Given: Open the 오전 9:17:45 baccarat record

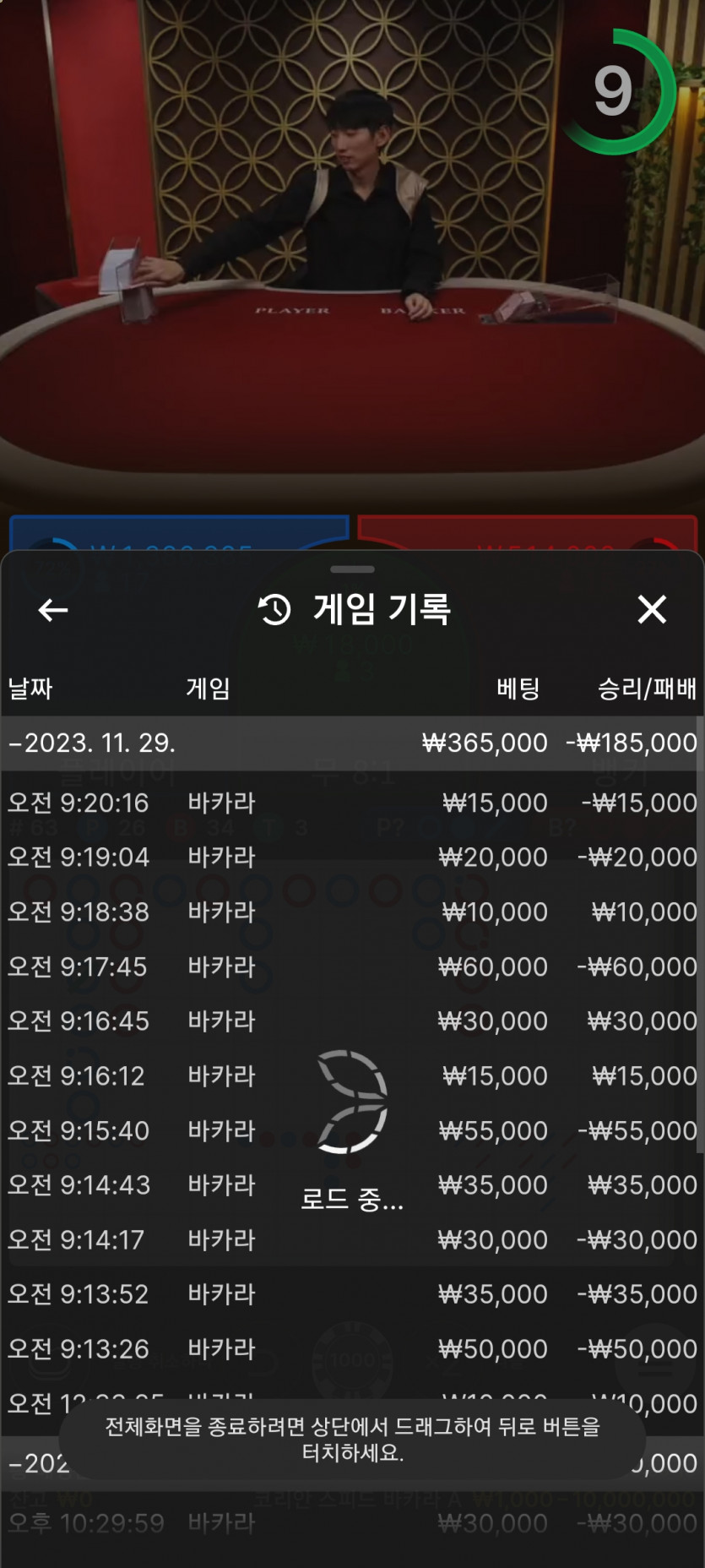Looking at the screenshot, I should [x=352, y=966].
